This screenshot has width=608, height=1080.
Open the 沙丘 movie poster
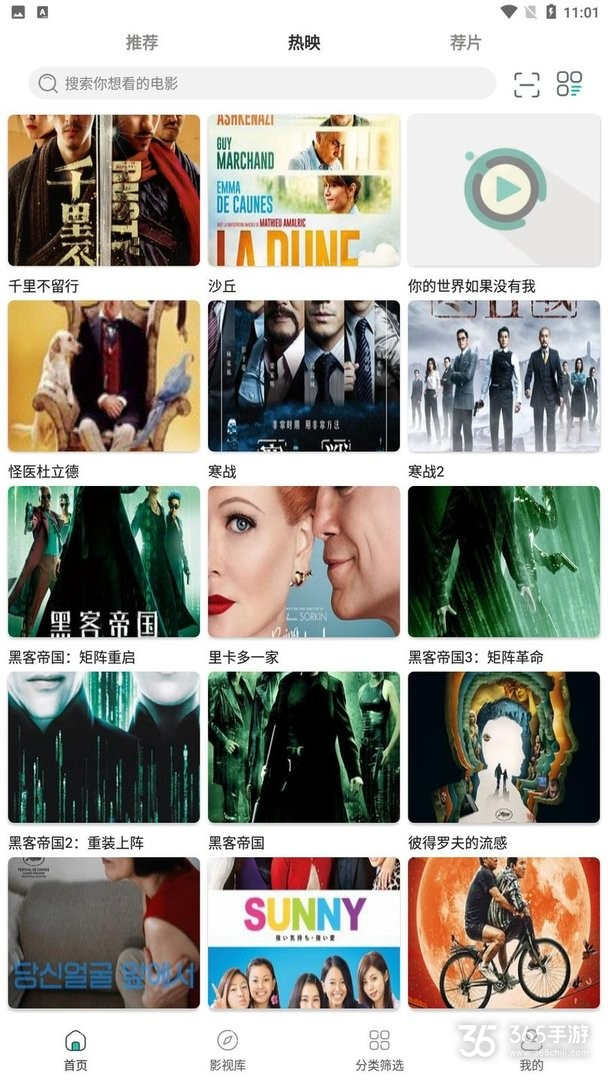304,190
